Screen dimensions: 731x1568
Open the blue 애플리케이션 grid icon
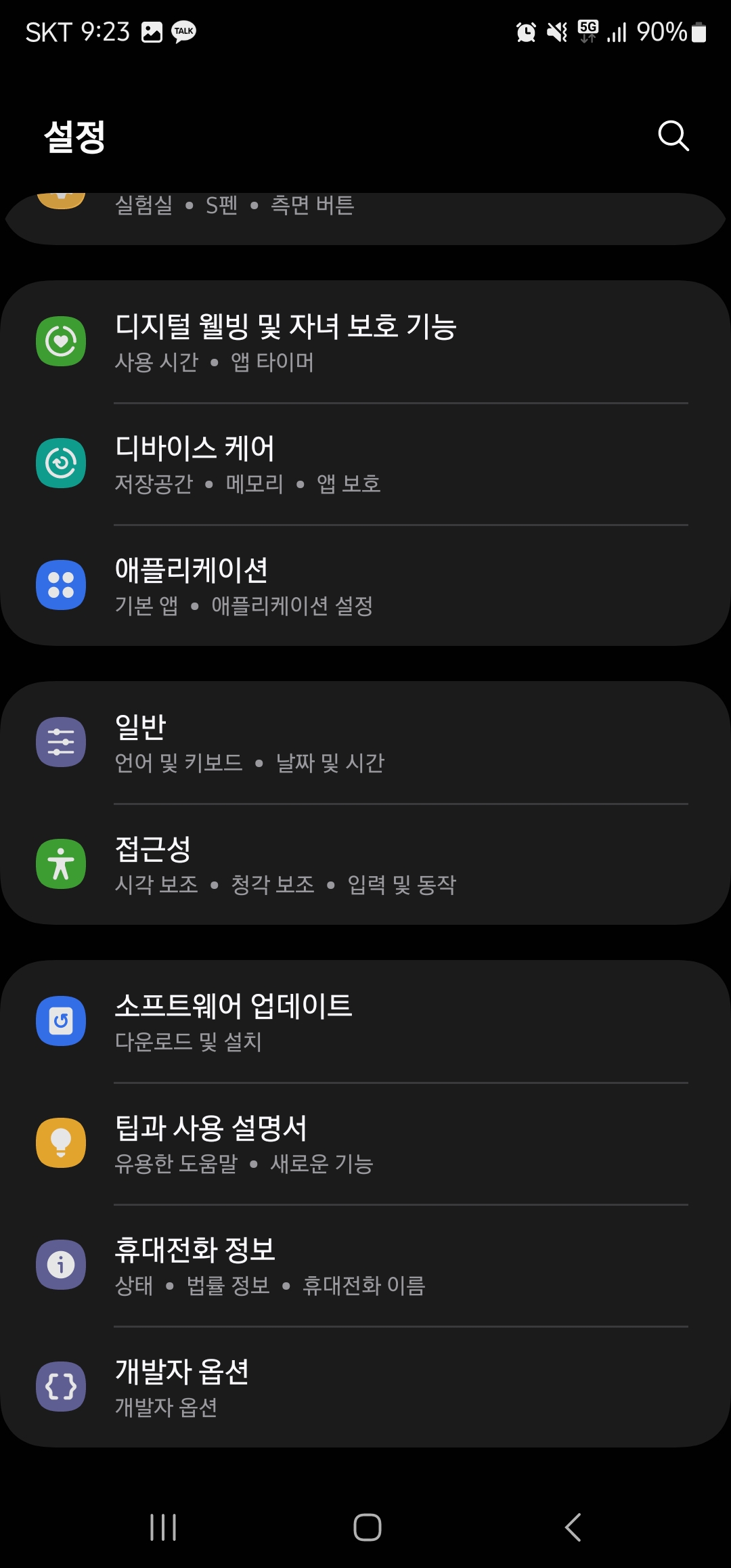click(x=61, y=585)
